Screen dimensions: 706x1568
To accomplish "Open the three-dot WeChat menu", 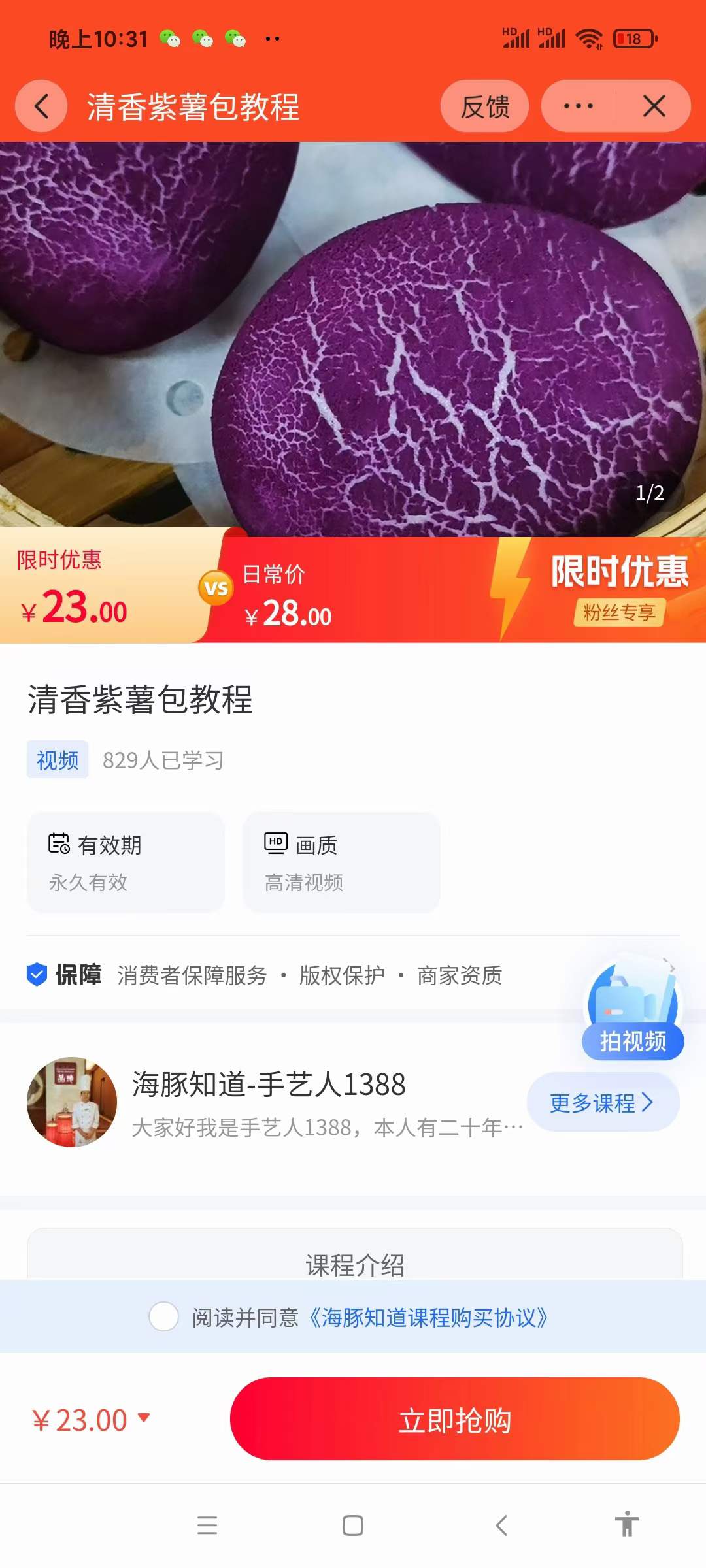I will (578, 106).
